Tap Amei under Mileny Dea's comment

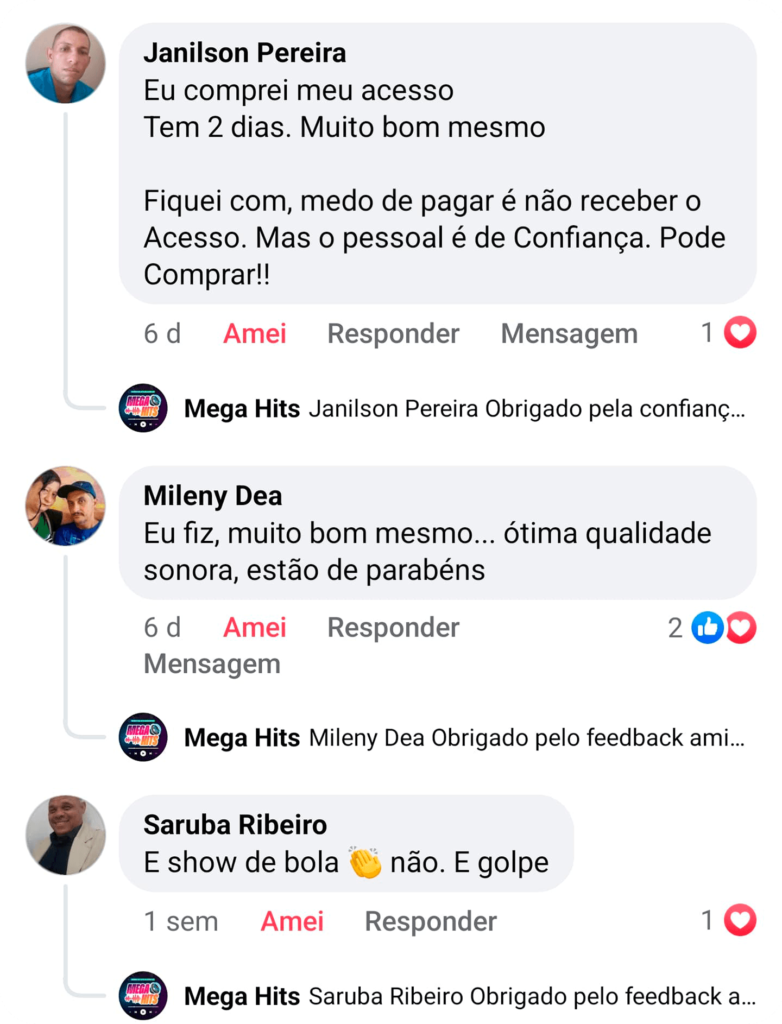coord(254,628)
